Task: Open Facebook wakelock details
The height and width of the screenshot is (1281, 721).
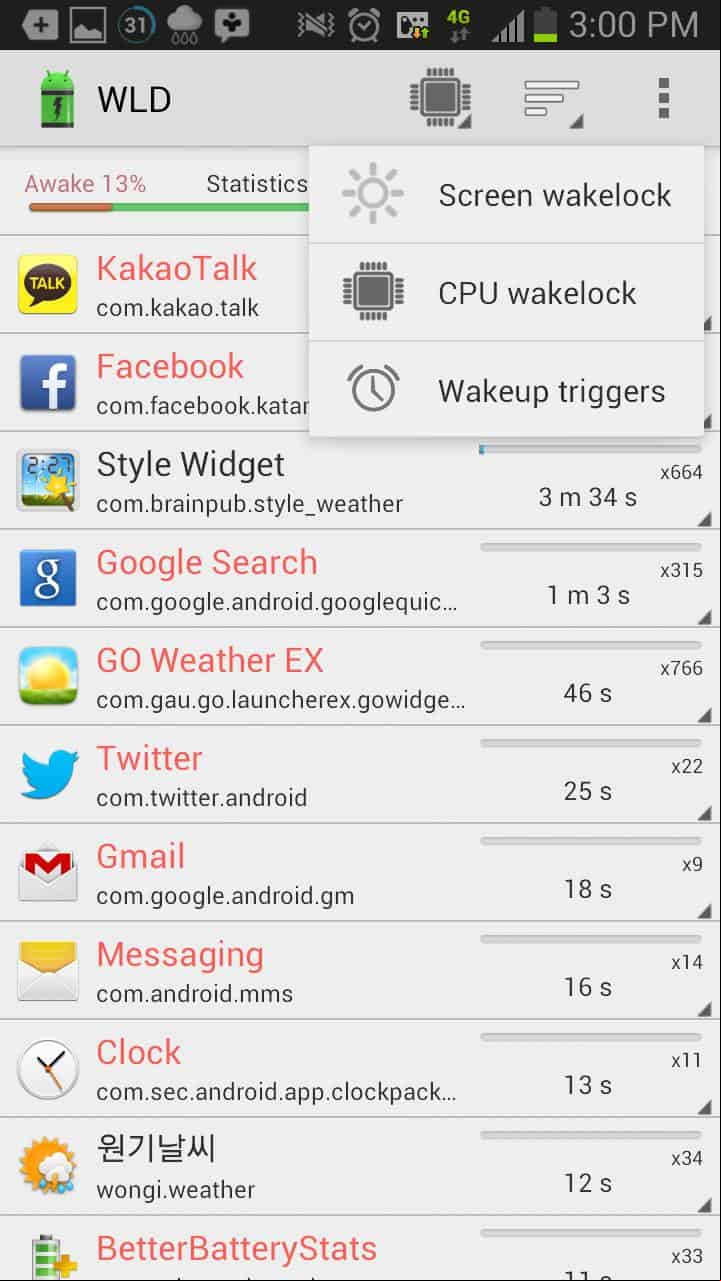Action: pyautogui.click(x=160, y=383)
